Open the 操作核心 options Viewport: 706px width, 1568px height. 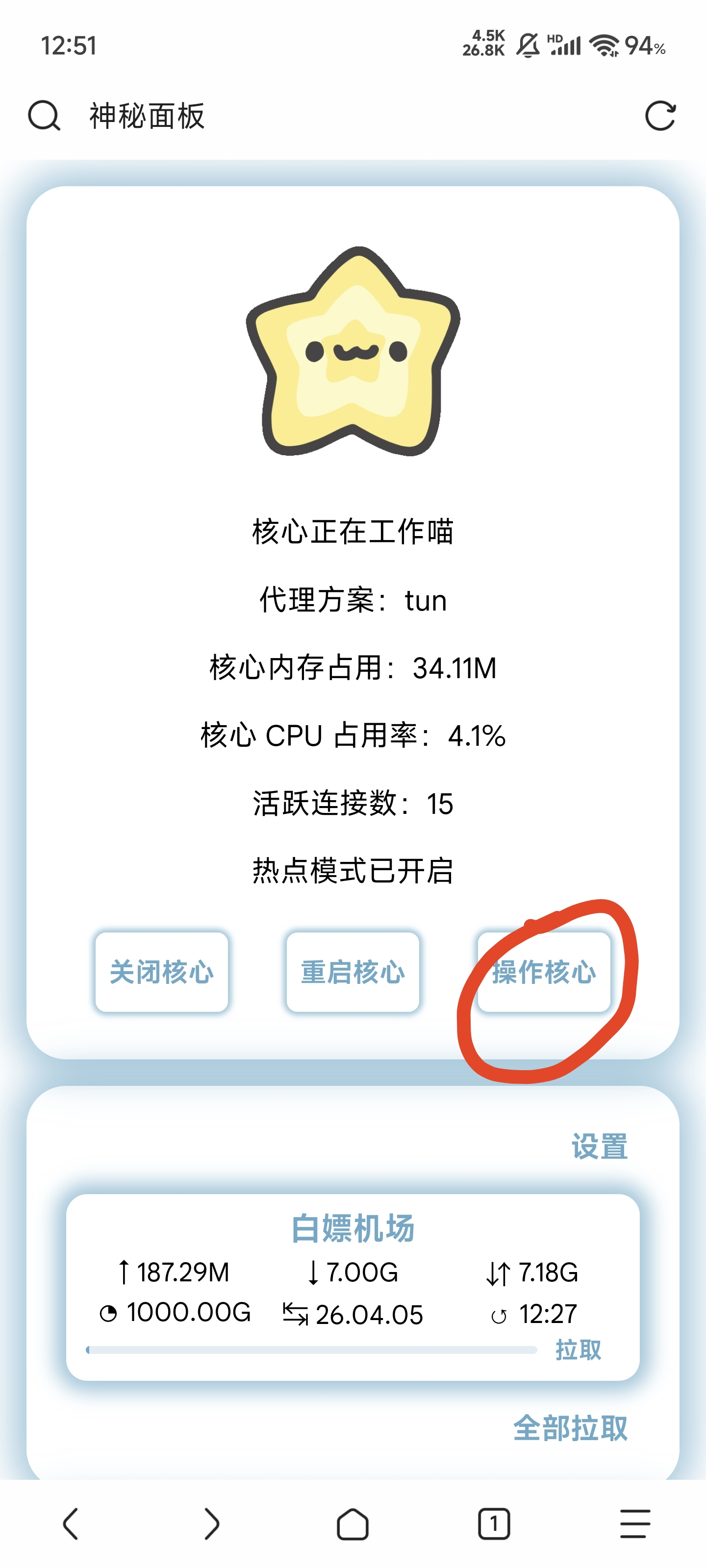(x=543, y=972)
